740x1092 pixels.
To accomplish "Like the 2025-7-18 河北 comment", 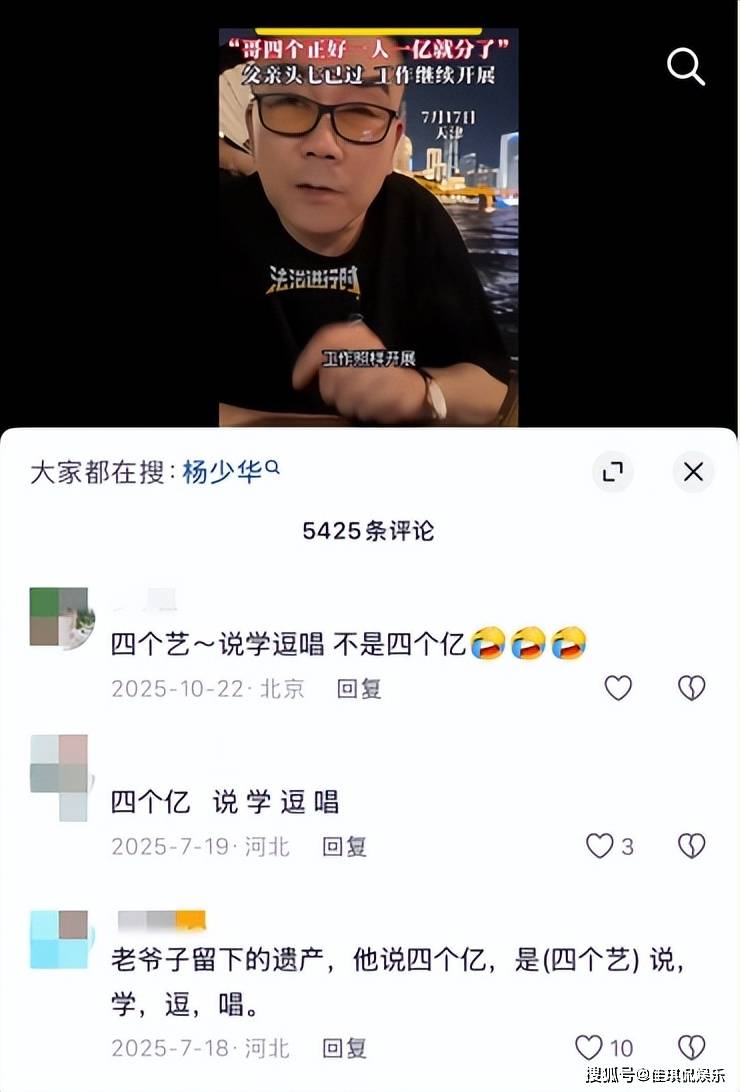I will click(590, 1047).
